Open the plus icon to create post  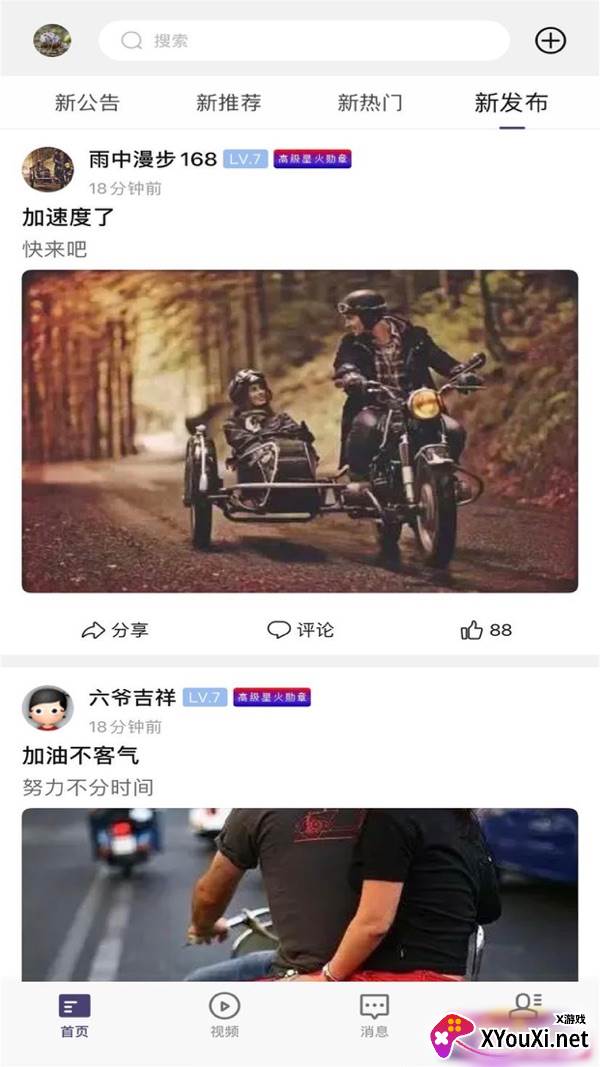pyautogui.click(x=550, y=41)
